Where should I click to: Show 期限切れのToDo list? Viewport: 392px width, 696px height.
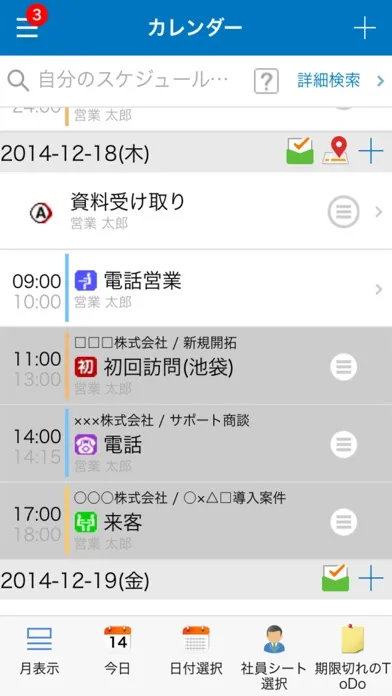352,658
